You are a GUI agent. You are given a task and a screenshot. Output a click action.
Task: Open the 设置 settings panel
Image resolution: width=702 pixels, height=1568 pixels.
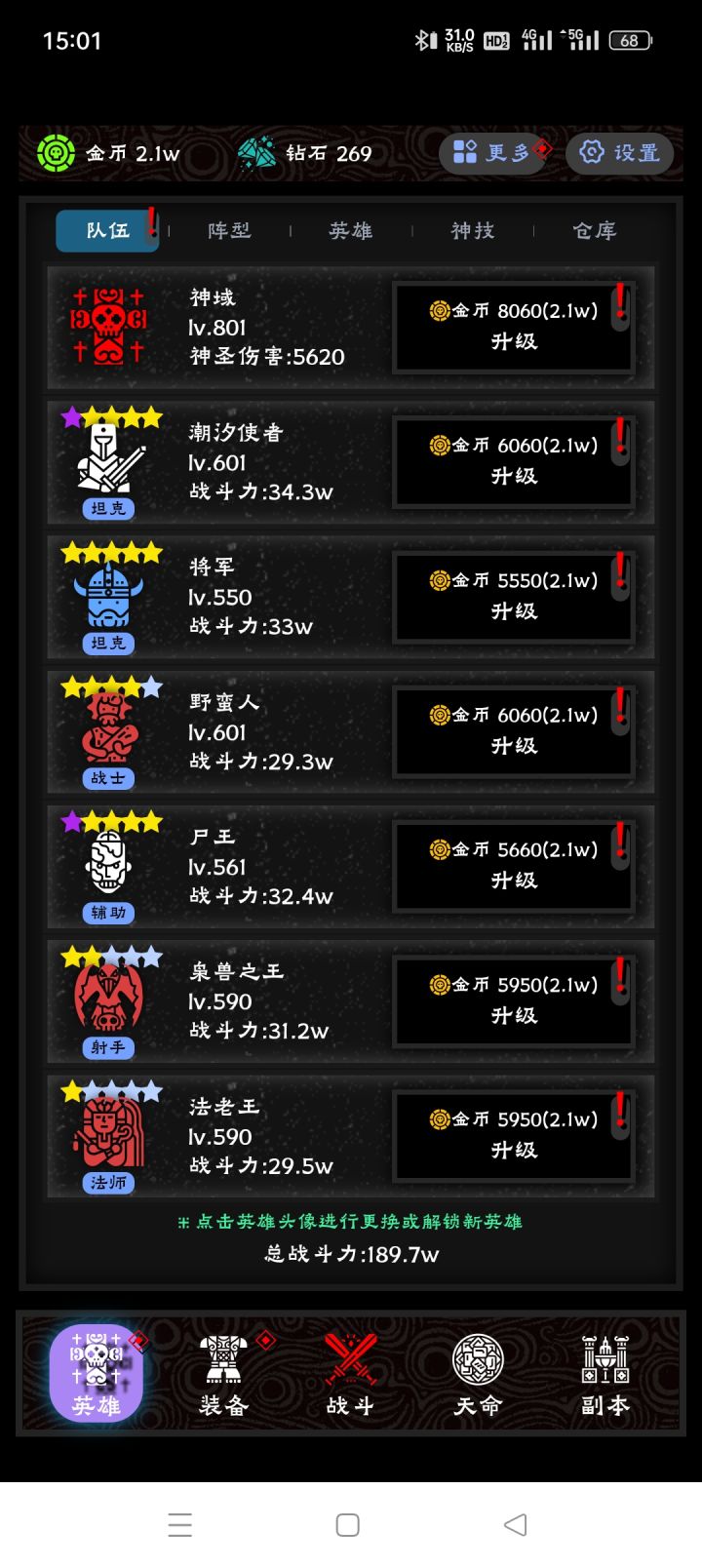[620, 152]
